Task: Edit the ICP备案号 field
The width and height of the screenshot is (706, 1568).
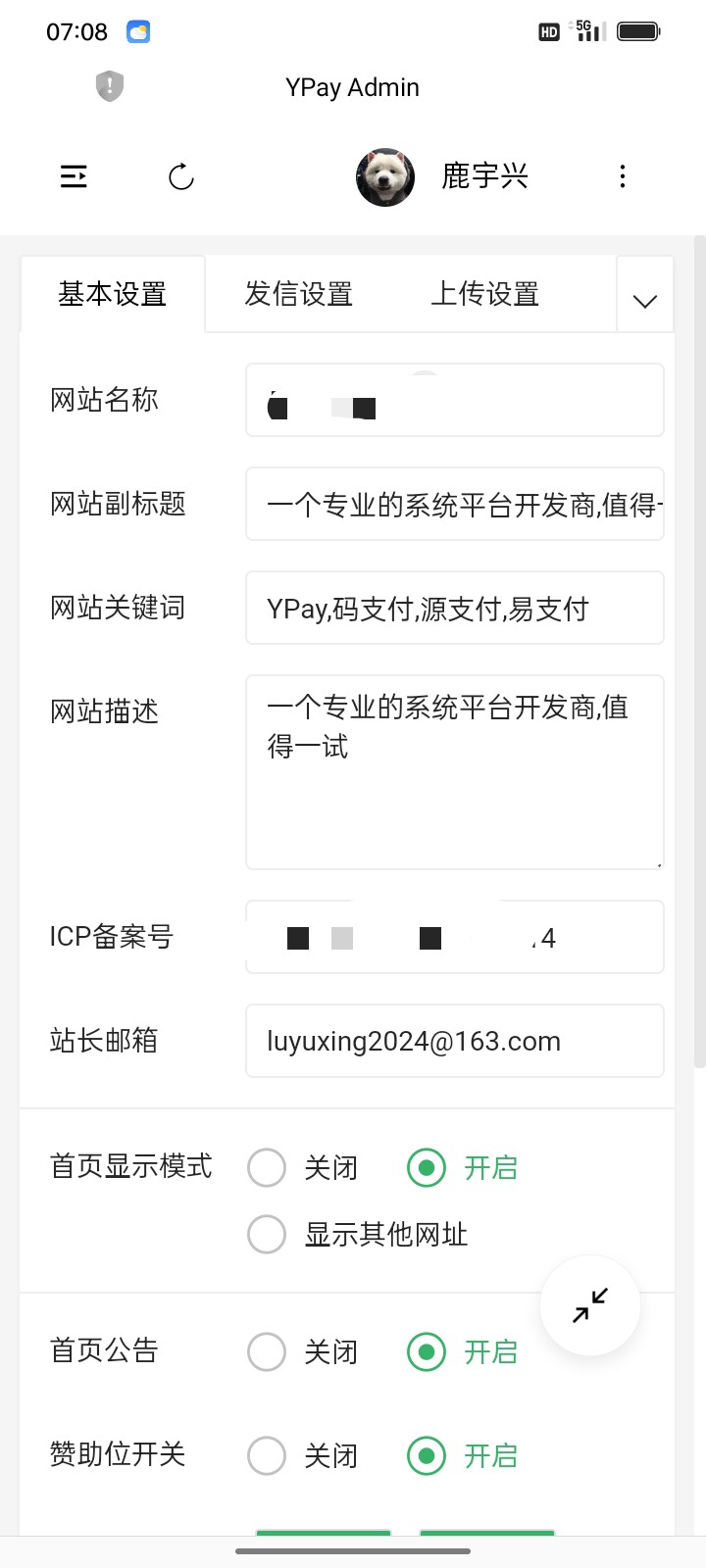Action: tap(455, 937)
